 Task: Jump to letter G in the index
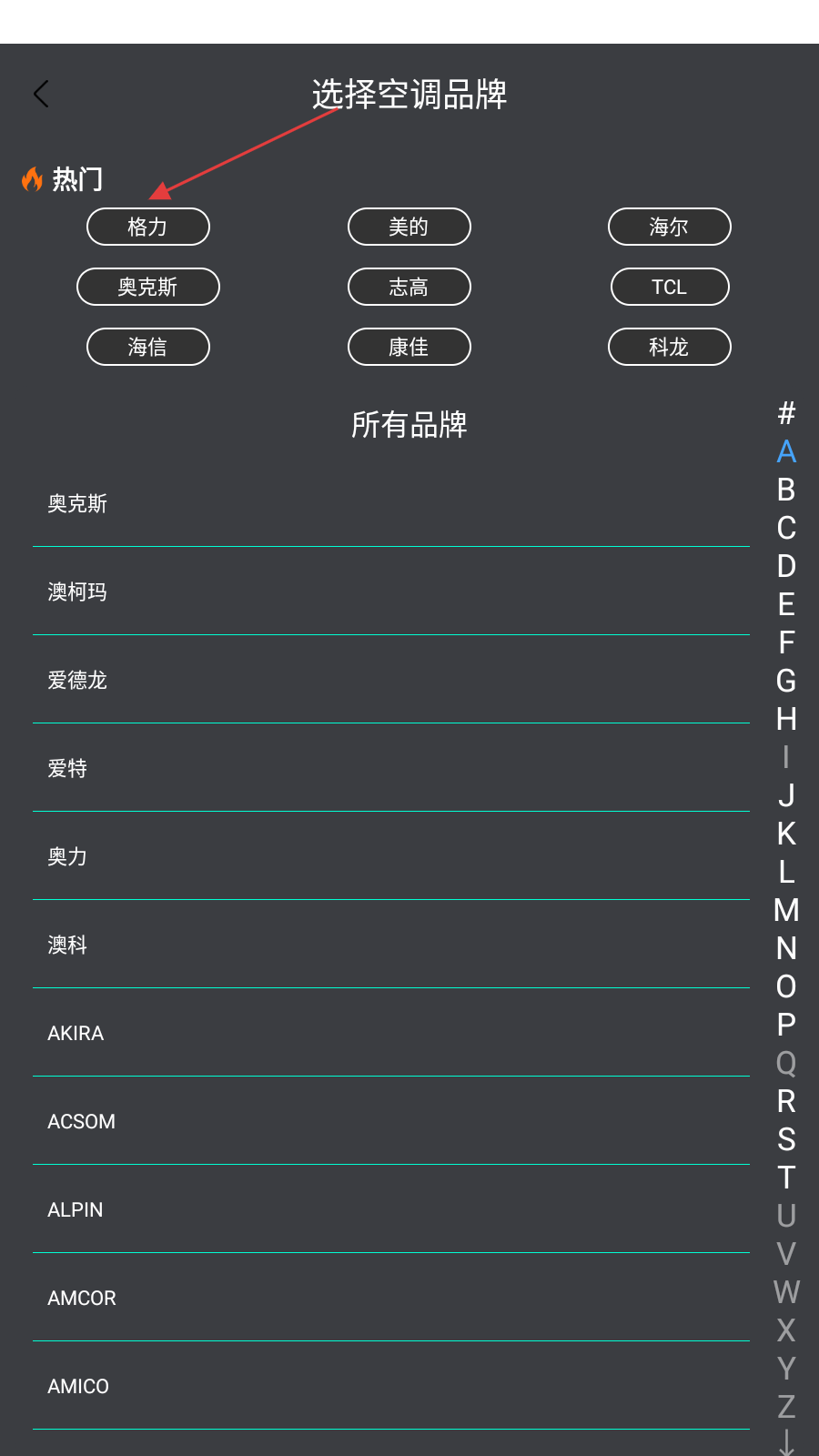pos(786,681)
